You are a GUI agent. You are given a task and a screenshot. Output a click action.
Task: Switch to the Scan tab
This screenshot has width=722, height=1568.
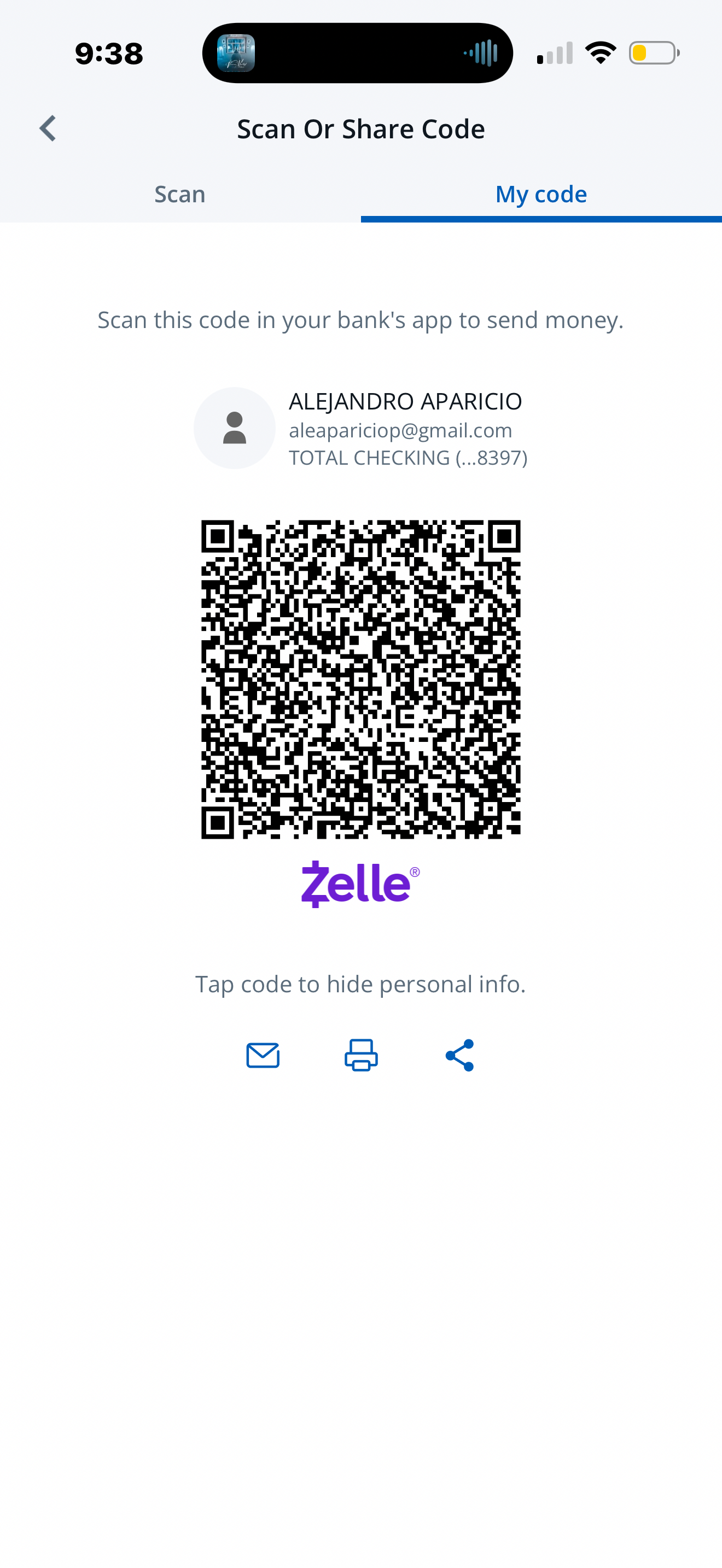[179, 194]
